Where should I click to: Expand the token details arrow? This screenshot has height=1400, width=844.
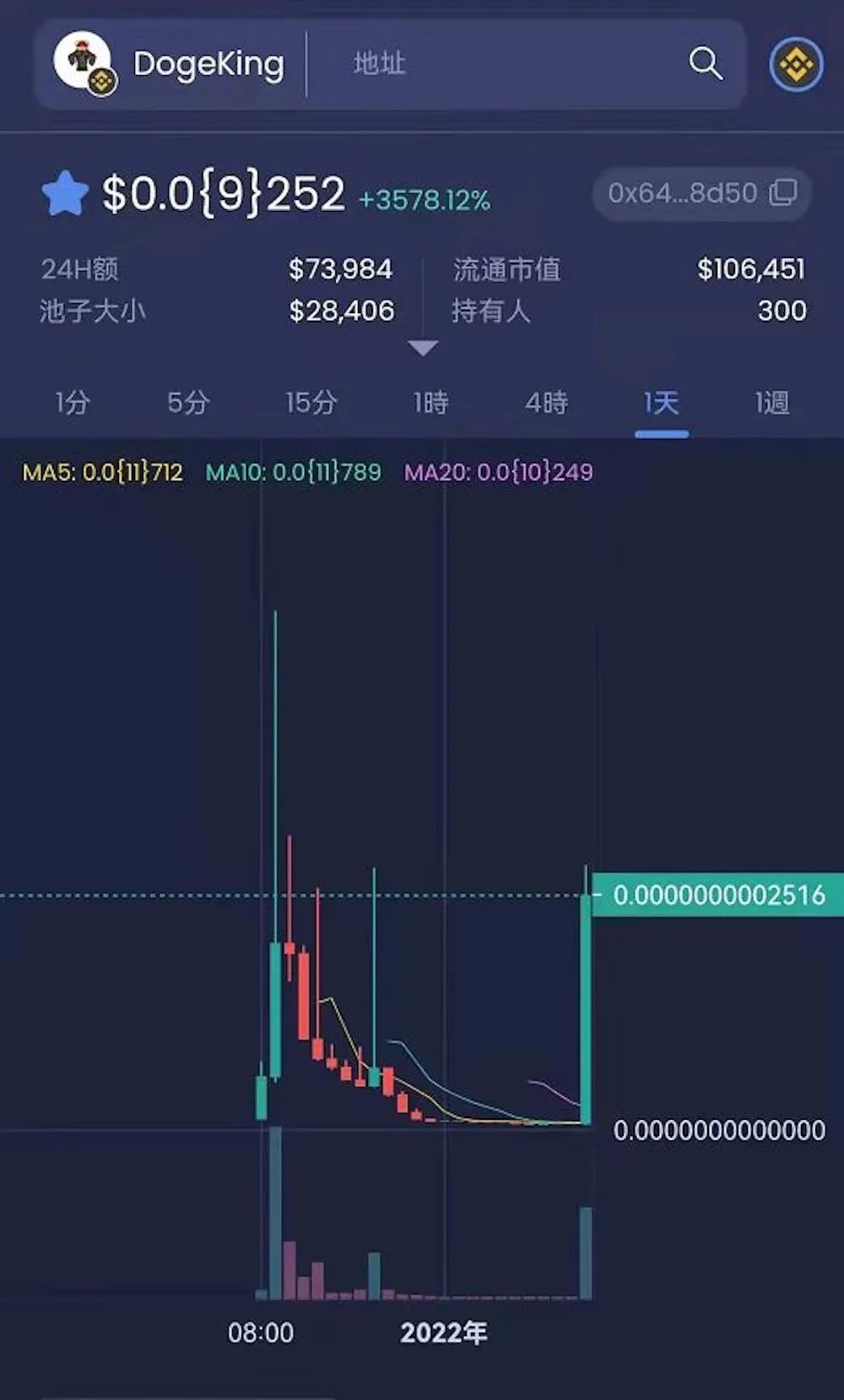click(422, 348)
